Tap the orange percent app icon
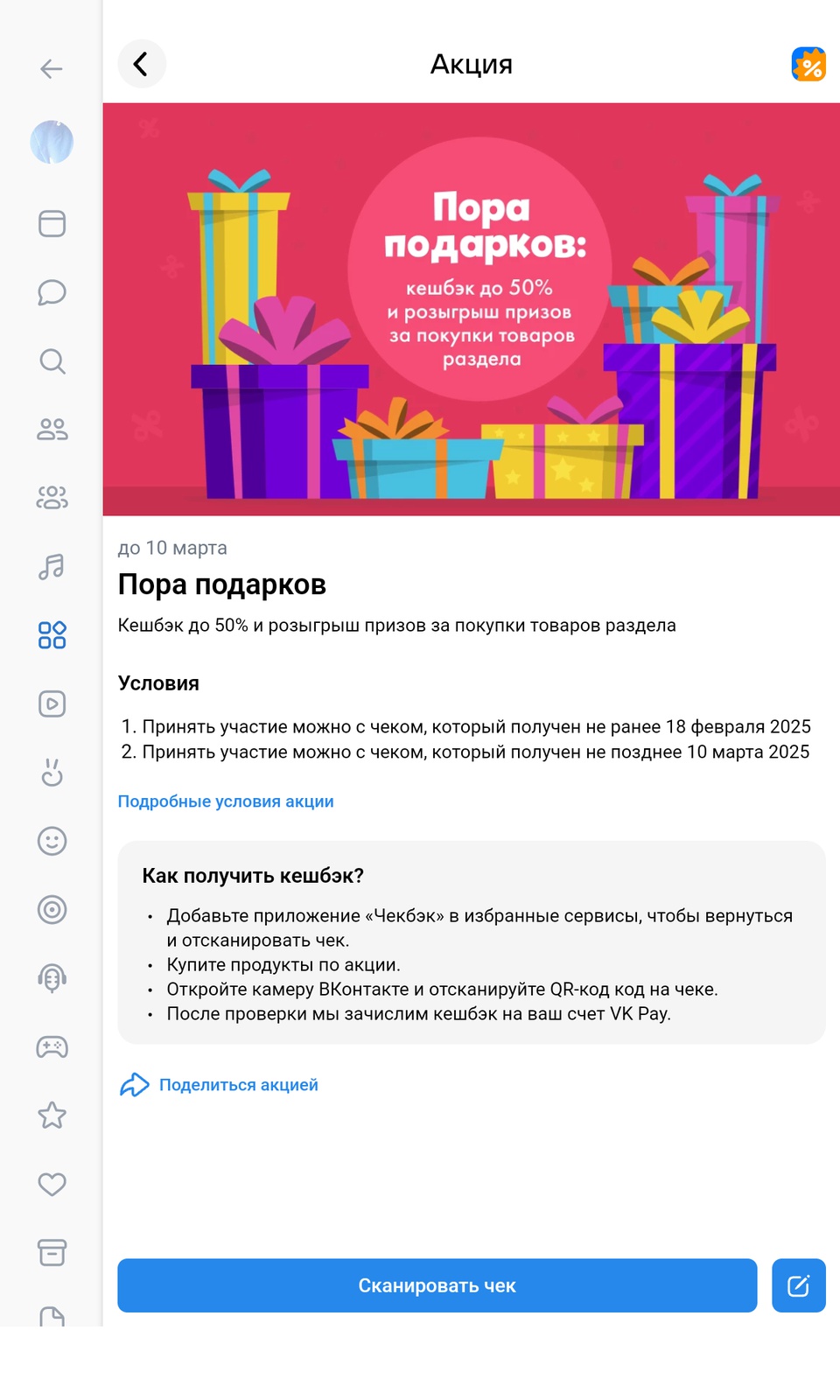Screen dimensions: 840x1400 pos(808,64)
